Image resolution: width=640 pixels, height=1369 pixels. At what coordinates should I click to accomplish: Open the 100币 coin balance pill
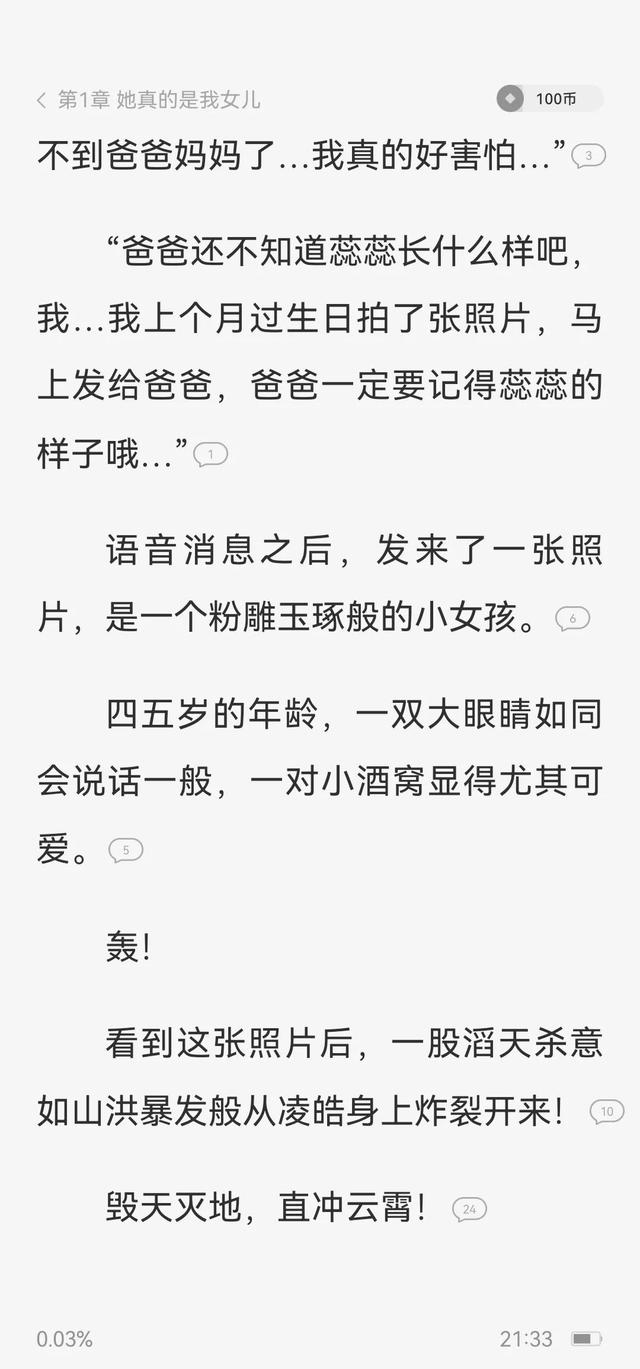[549, 98]
